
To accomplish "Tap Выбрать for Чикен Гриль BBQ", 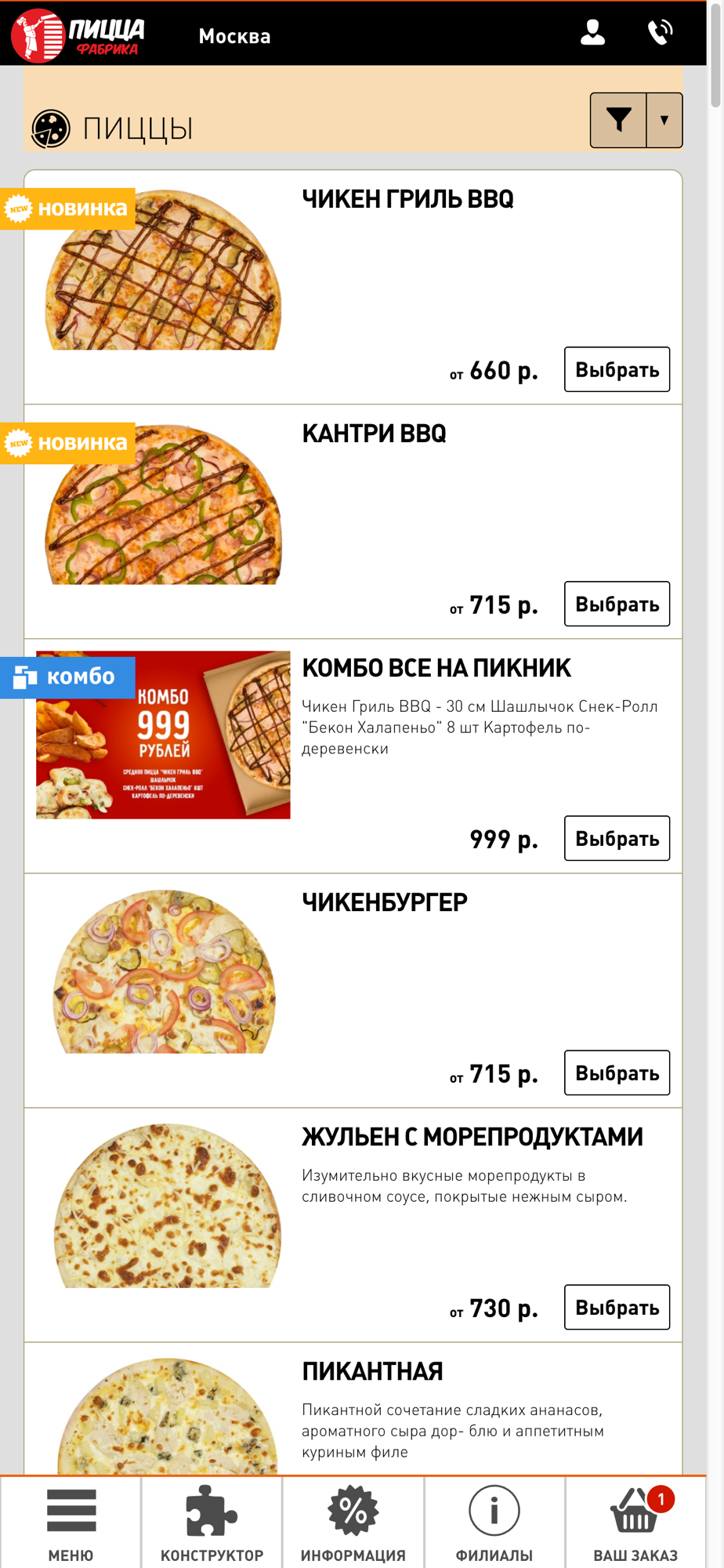I will point(617,369).
